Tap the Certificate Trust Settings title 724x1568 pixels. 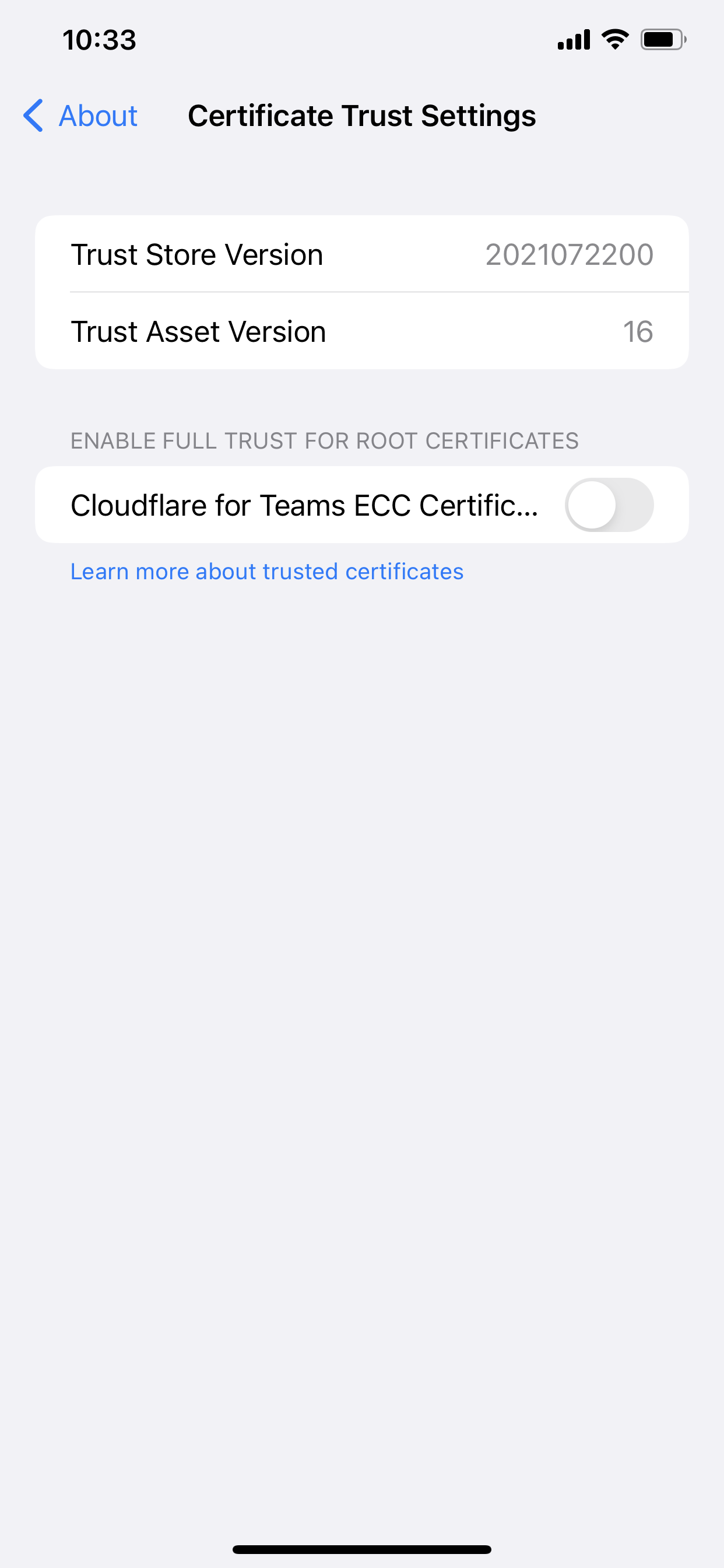point(362,116)
